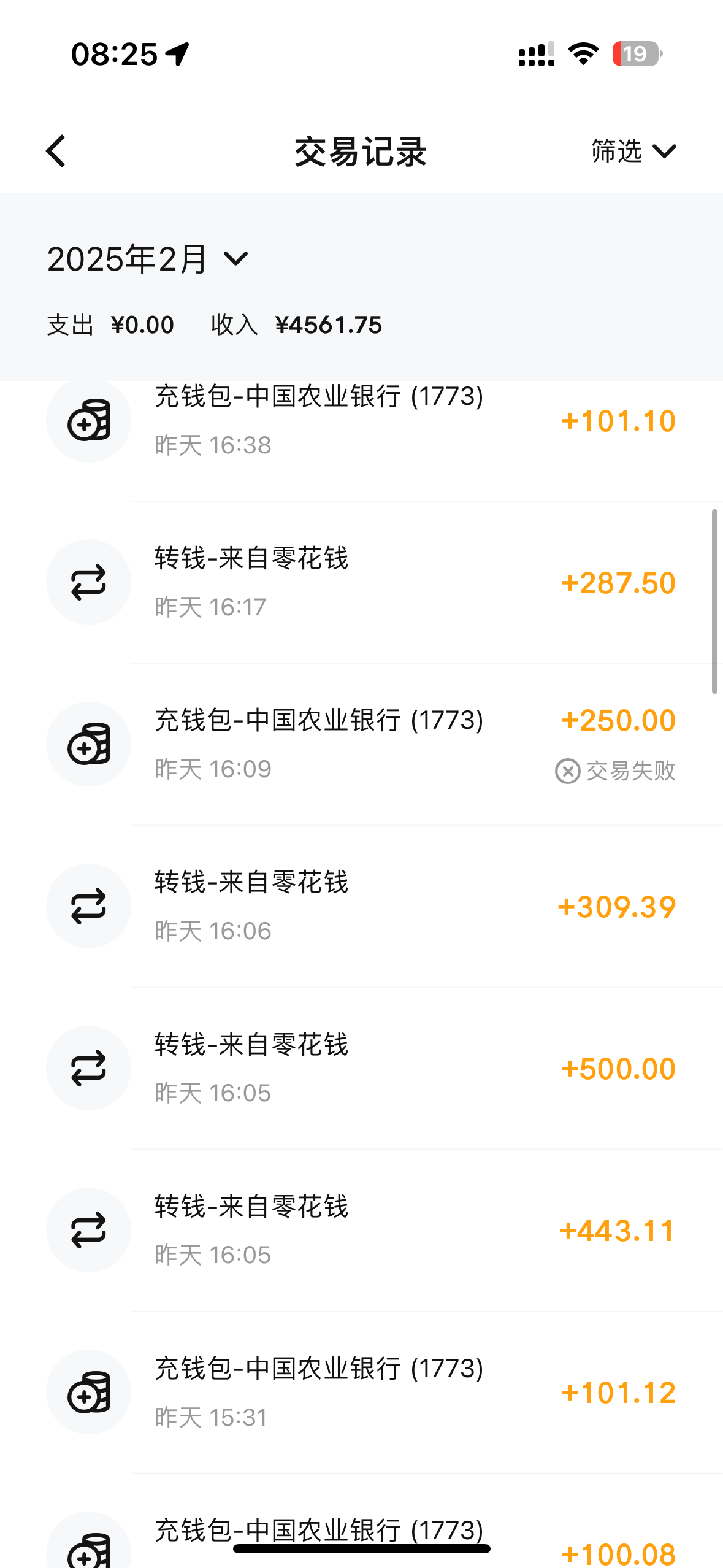
Task: Open the +500.00 转钱-来自零花钱 record
Action: (x=361, y=1068)
